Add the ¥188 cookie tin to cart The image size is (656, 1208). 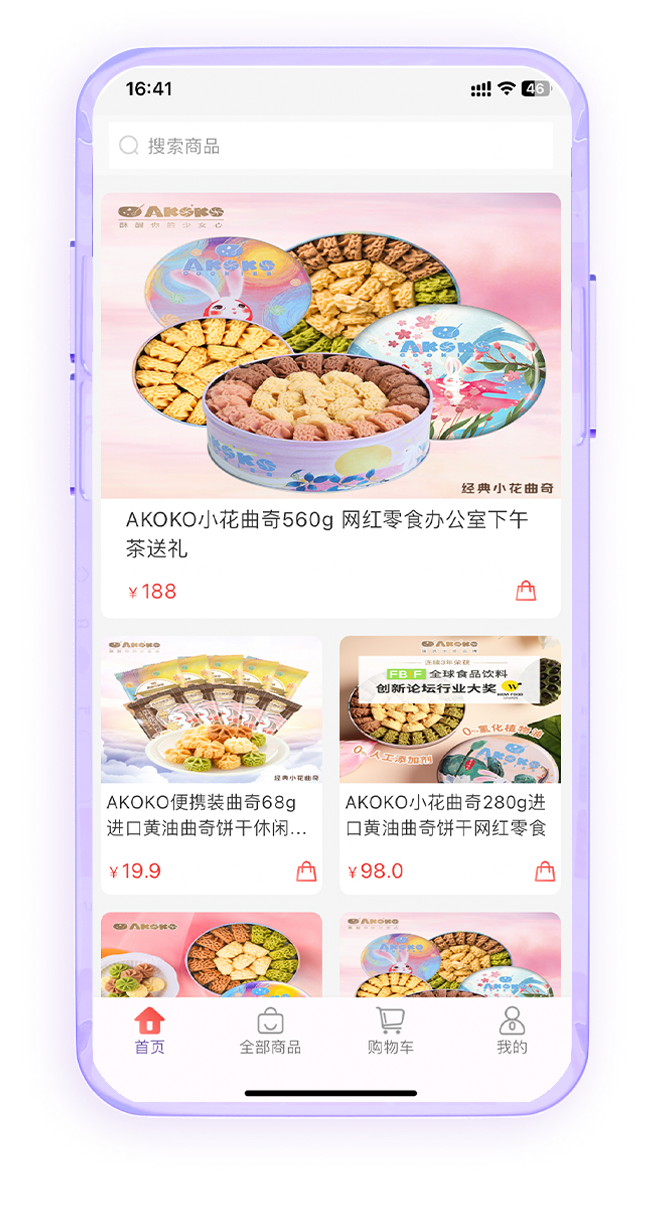526,591
